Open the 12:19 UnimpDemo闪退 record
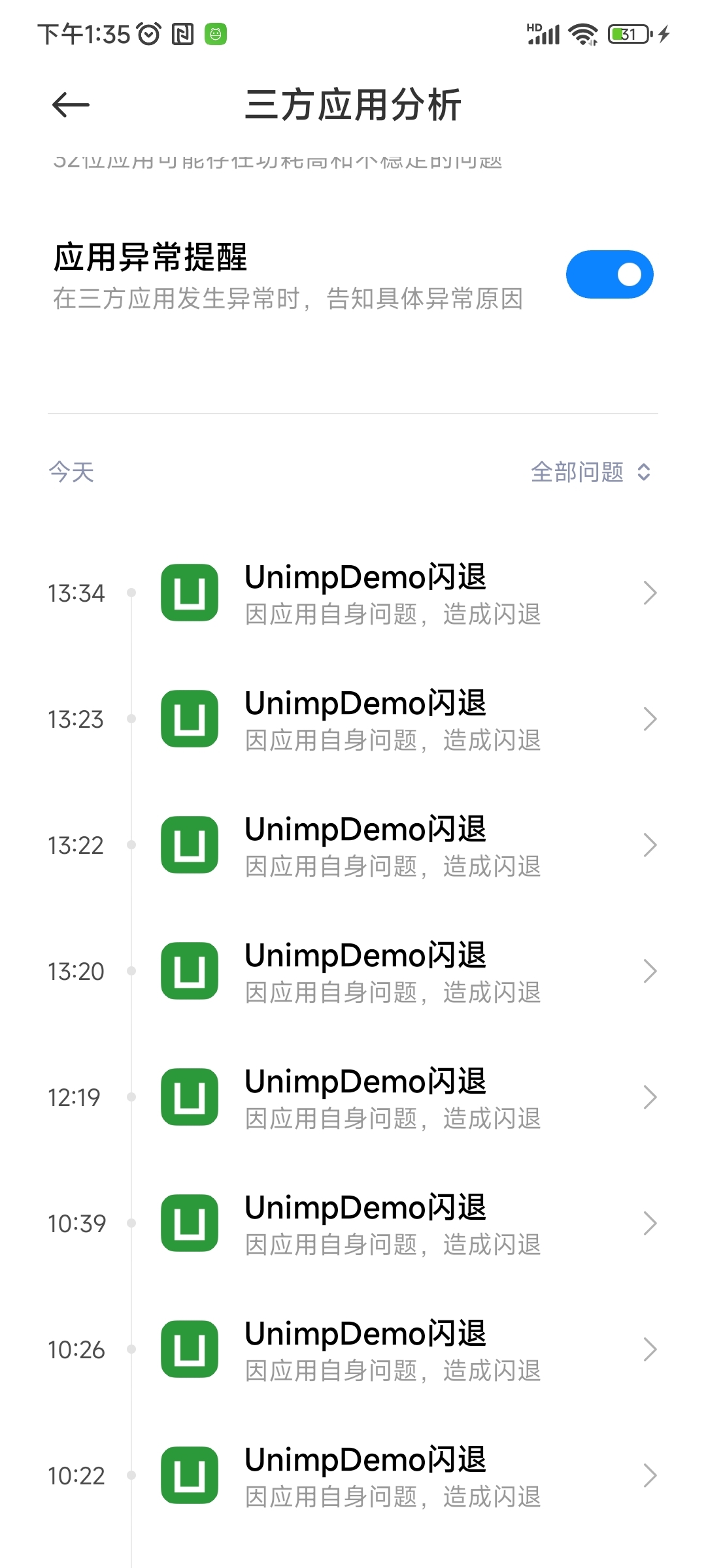706x1568 pixels. [x=392, y=1098]
